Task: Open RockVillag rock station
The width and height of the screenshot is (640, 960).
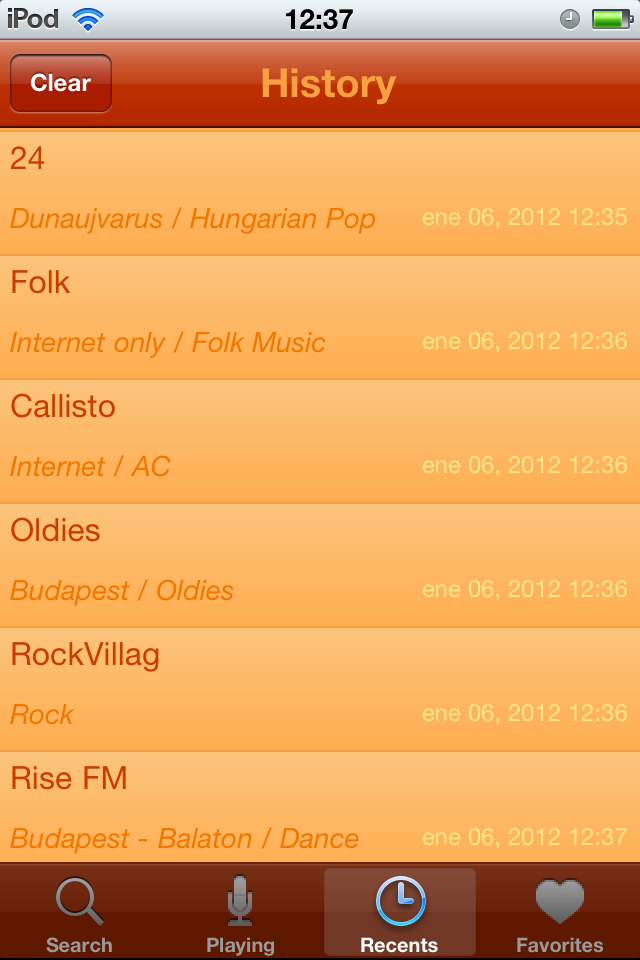Action: 320,686
